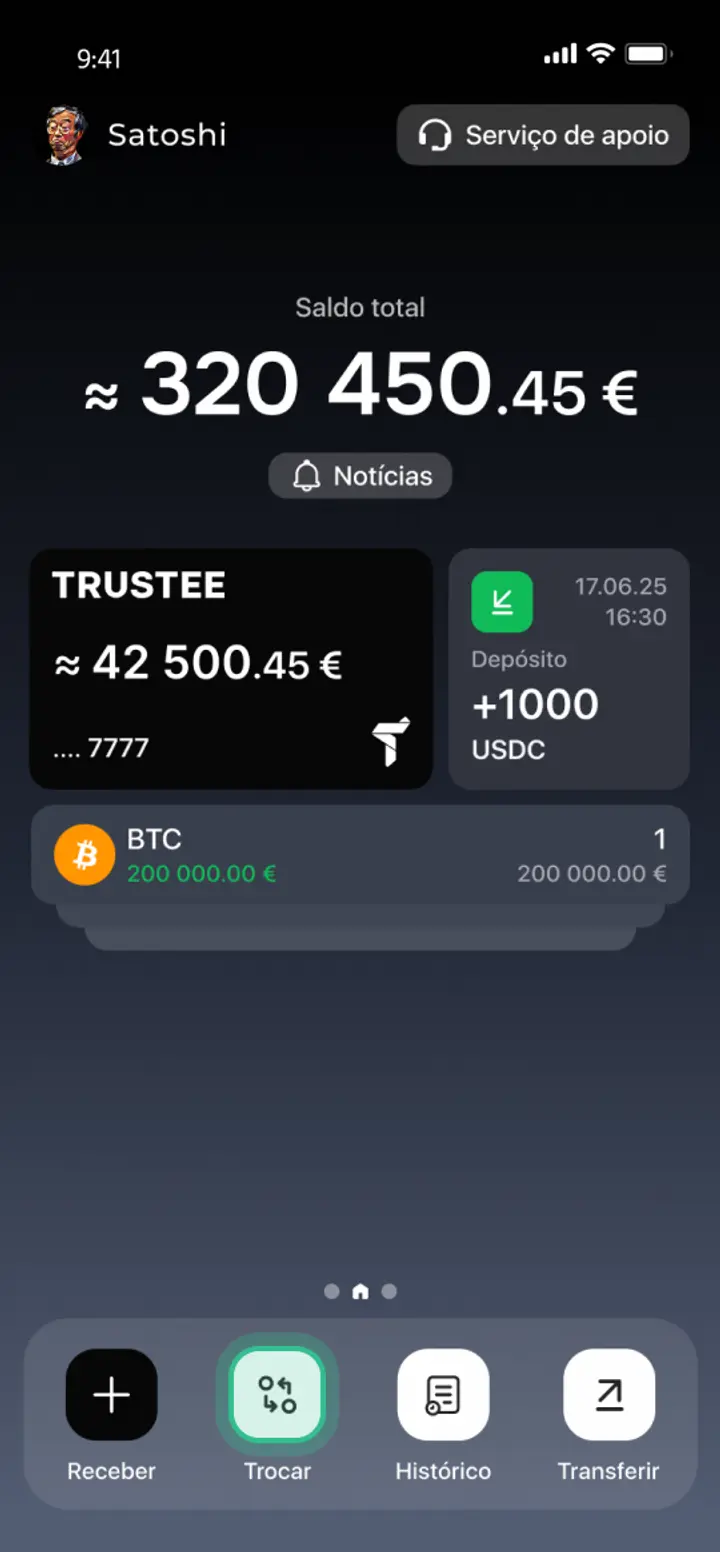The image size is (720, 1552).
Task: Tap the green Depósito arrow icon
Action: 502,601
